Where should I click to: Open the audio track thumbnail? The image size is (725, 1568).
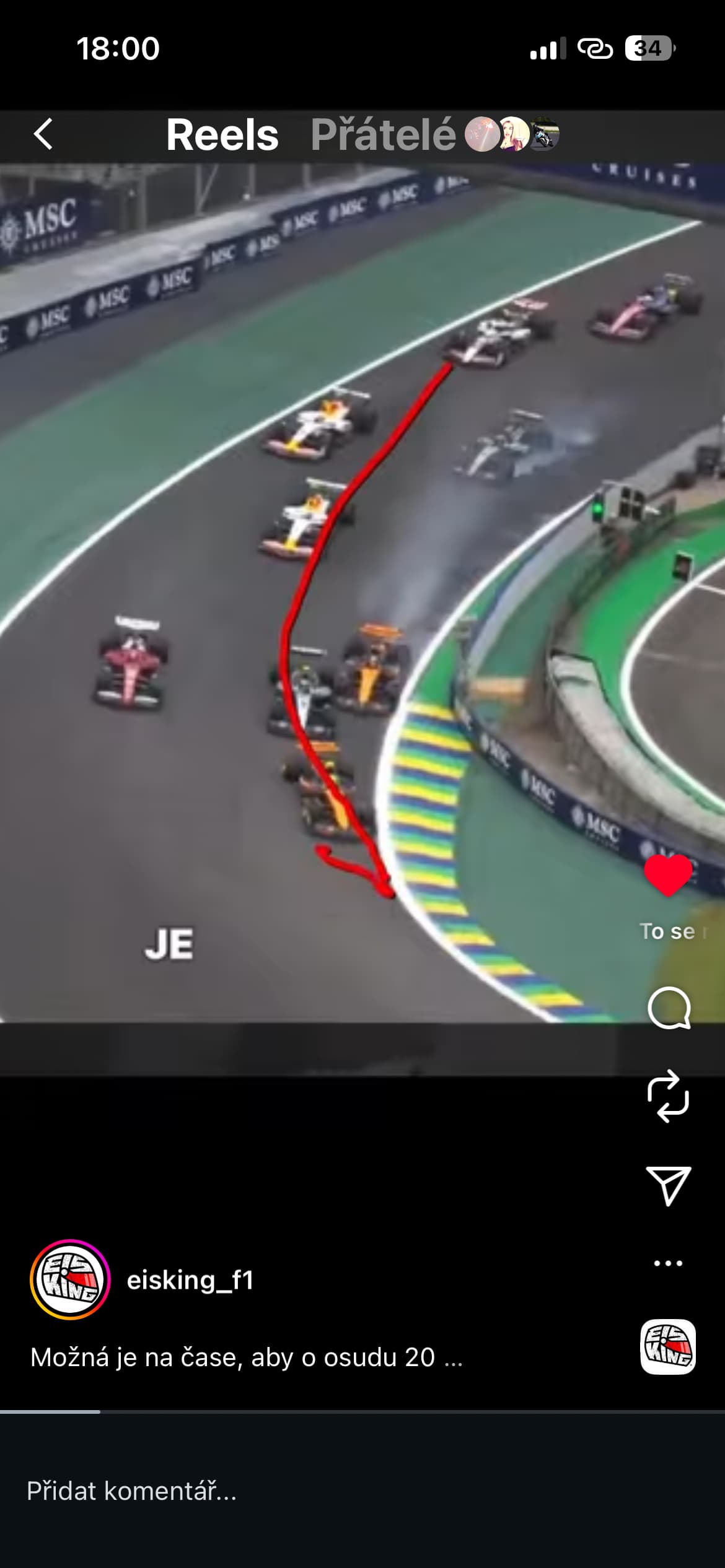[x=667, y=1347]
